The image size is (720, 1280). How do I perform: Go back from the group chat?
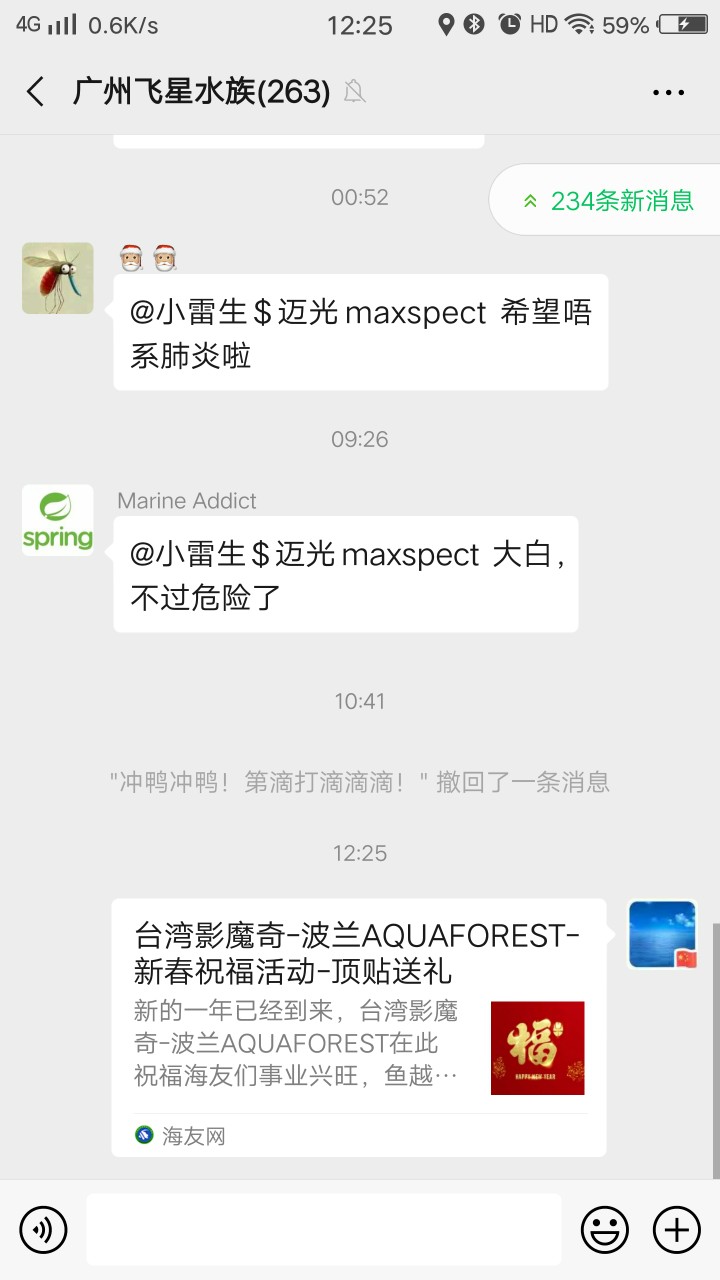pyautogui.click(x=36, y=92)
